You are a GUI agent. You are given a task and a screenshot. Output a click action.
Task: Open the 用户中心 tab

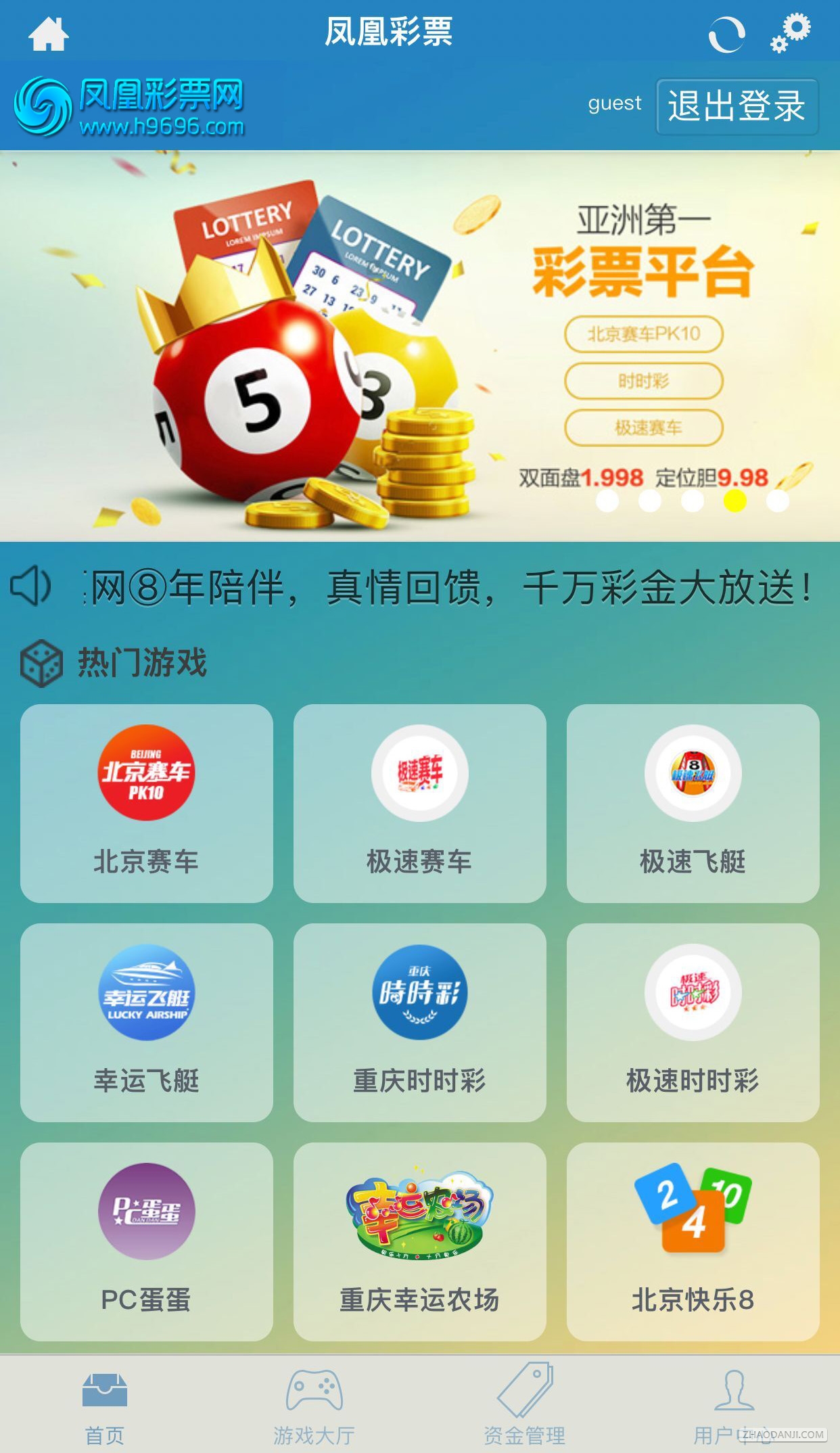click(734, 1406)
